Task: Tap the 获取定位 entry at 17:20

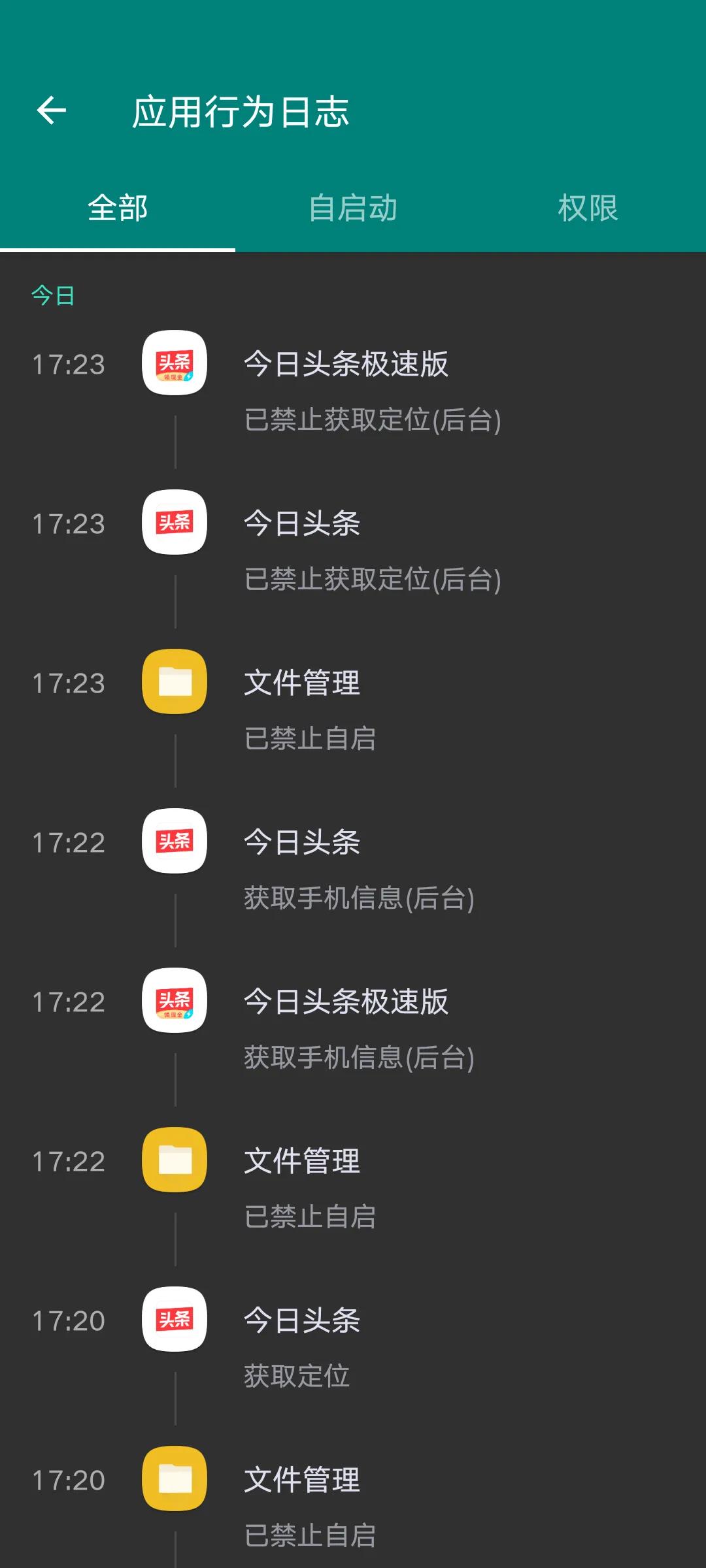Action: coord(297,1377)
